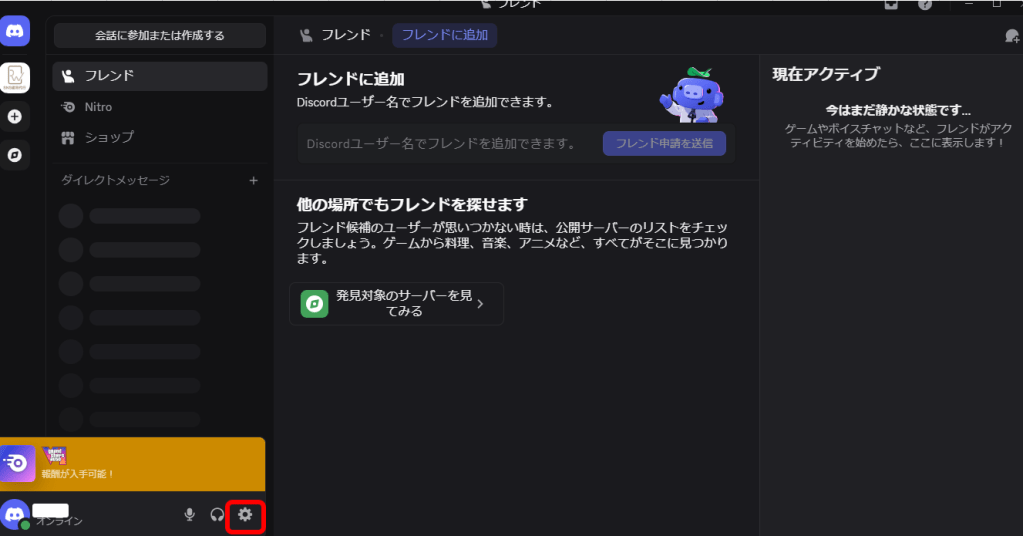Open the Discord home button
1023x536 pixels.
15,31
